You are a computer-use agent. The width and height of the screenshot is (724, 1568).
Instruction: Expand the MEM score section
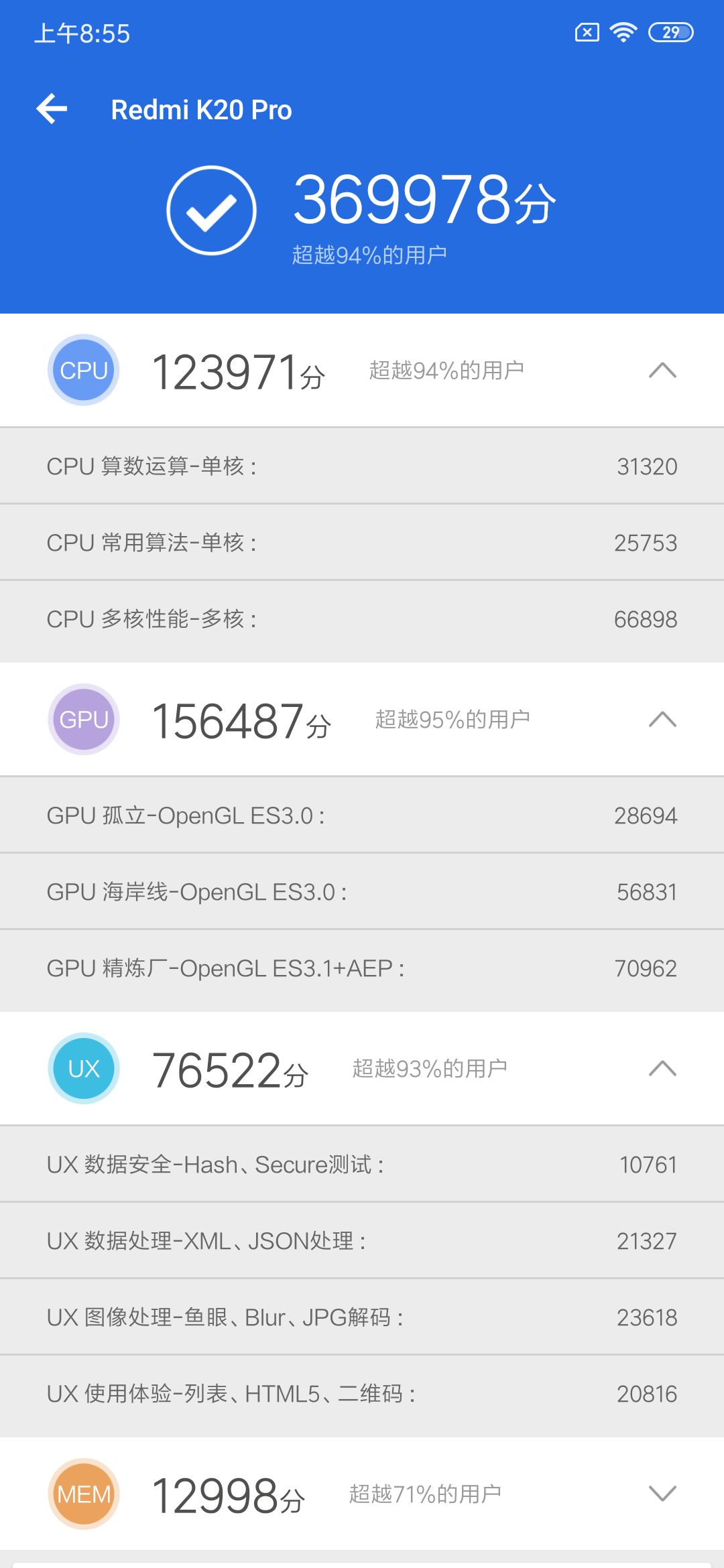662,1494
